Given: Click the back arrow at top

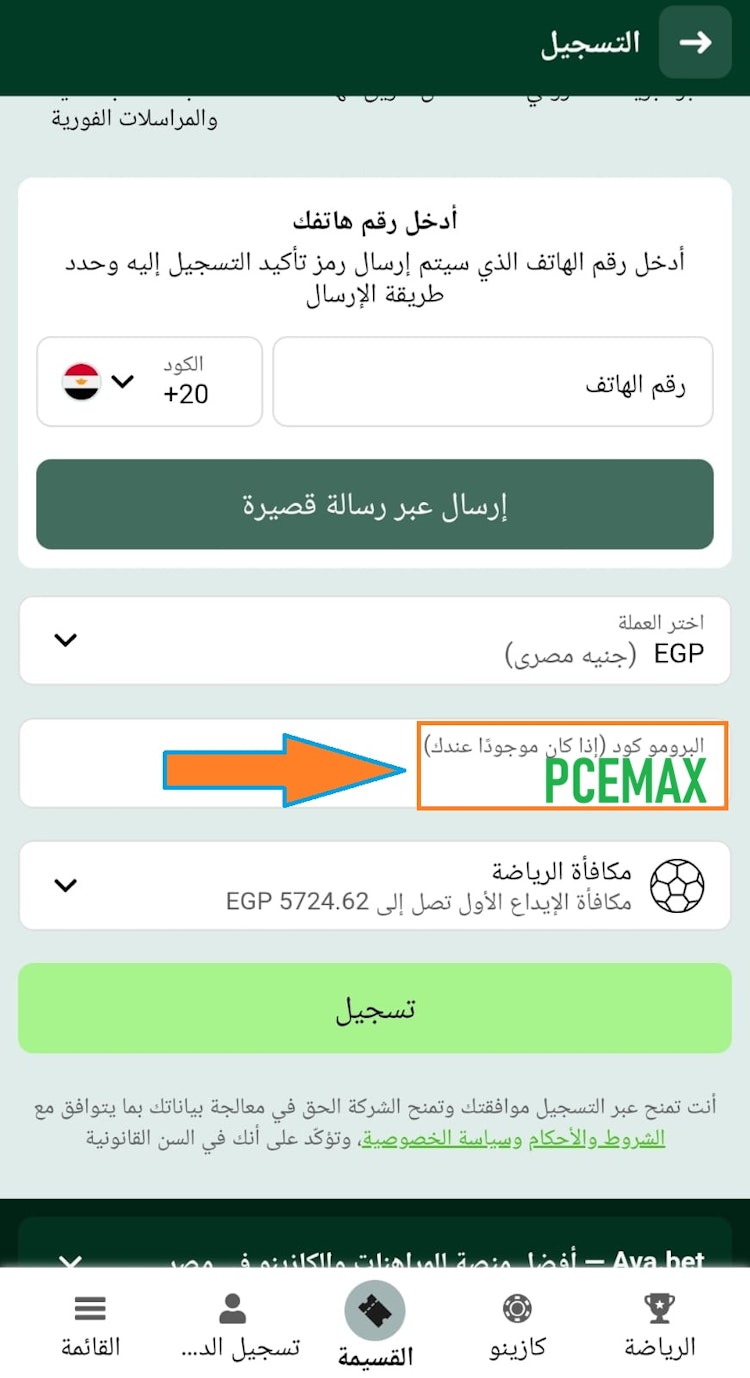Looking at the screenshot, I should (x=695, y=43).
